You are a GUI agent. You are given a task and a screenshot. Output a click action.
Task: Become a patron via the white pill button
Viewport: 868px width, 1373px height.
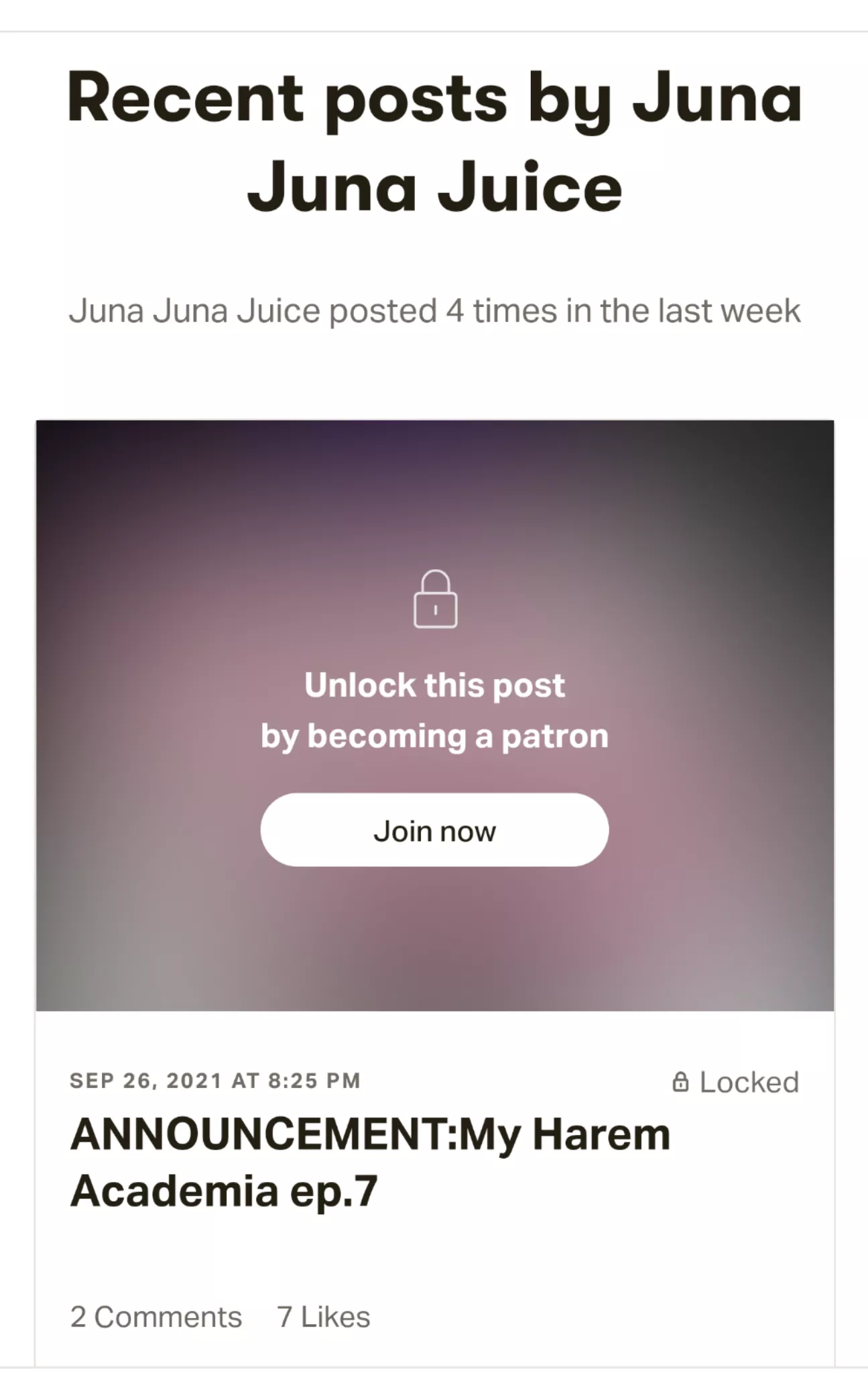(436, 829)
